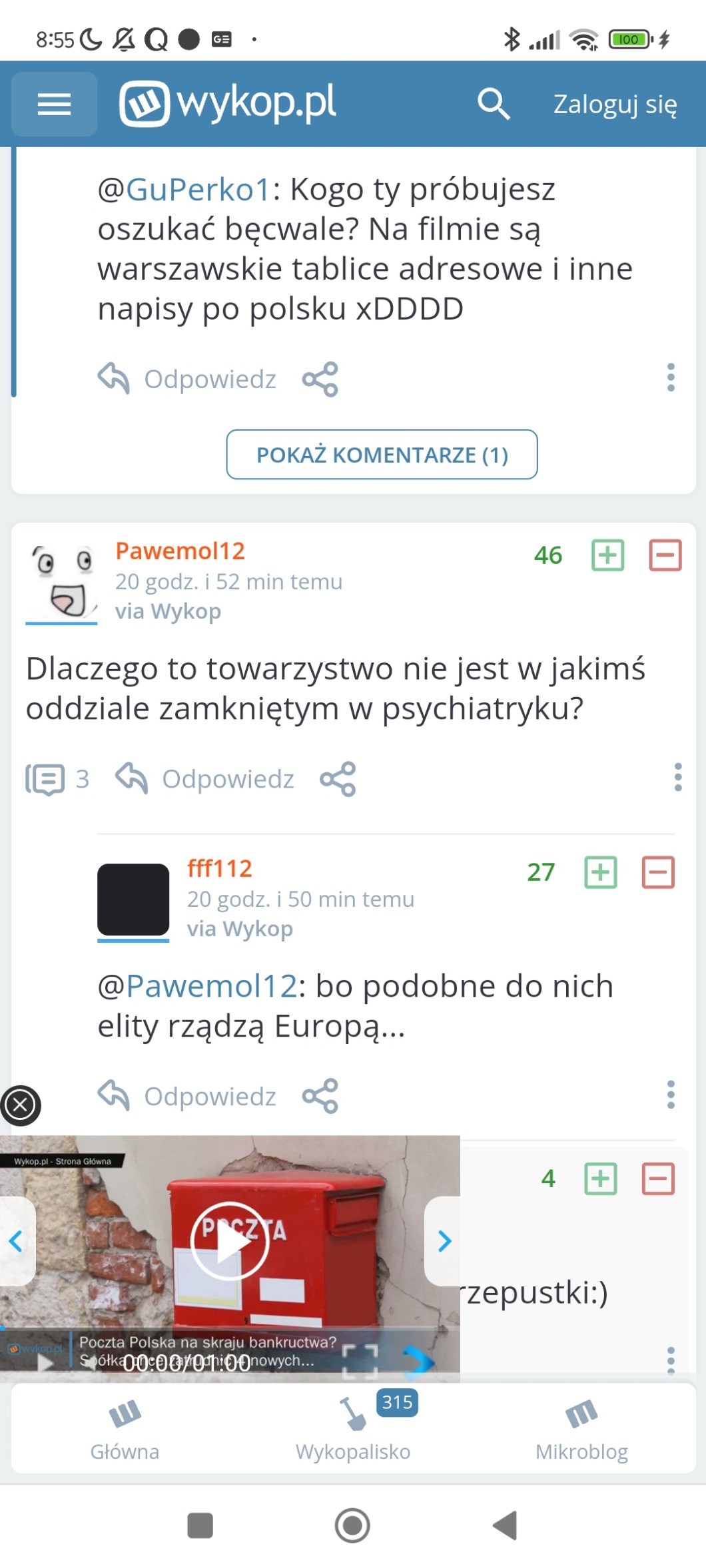The height and width of the screenshot is (1568, 706).
Task: Skip to next video with right arrow
Action: pyautogui.click(x=444, y=1241)
